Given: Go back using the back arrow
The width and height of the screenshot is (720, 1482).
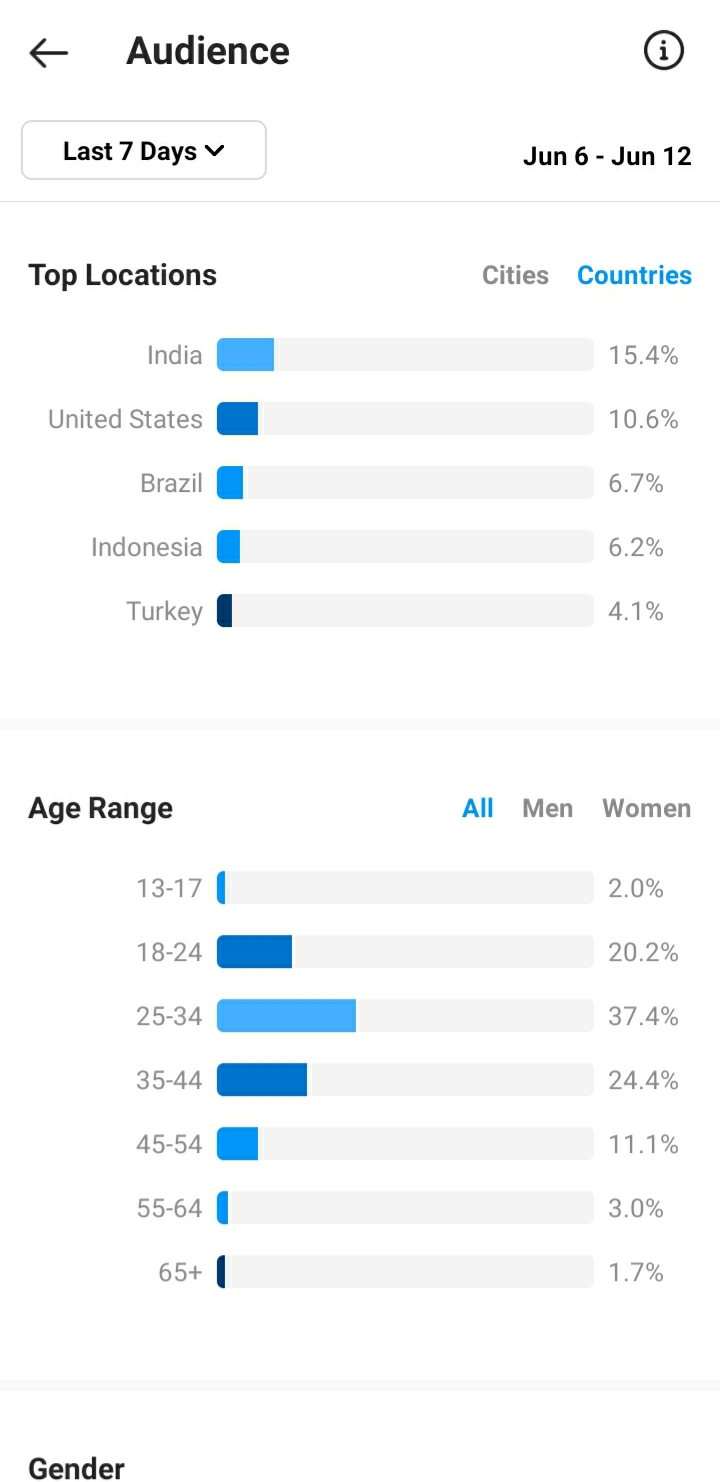Looking at the screenshot, I should coord(48,52).
